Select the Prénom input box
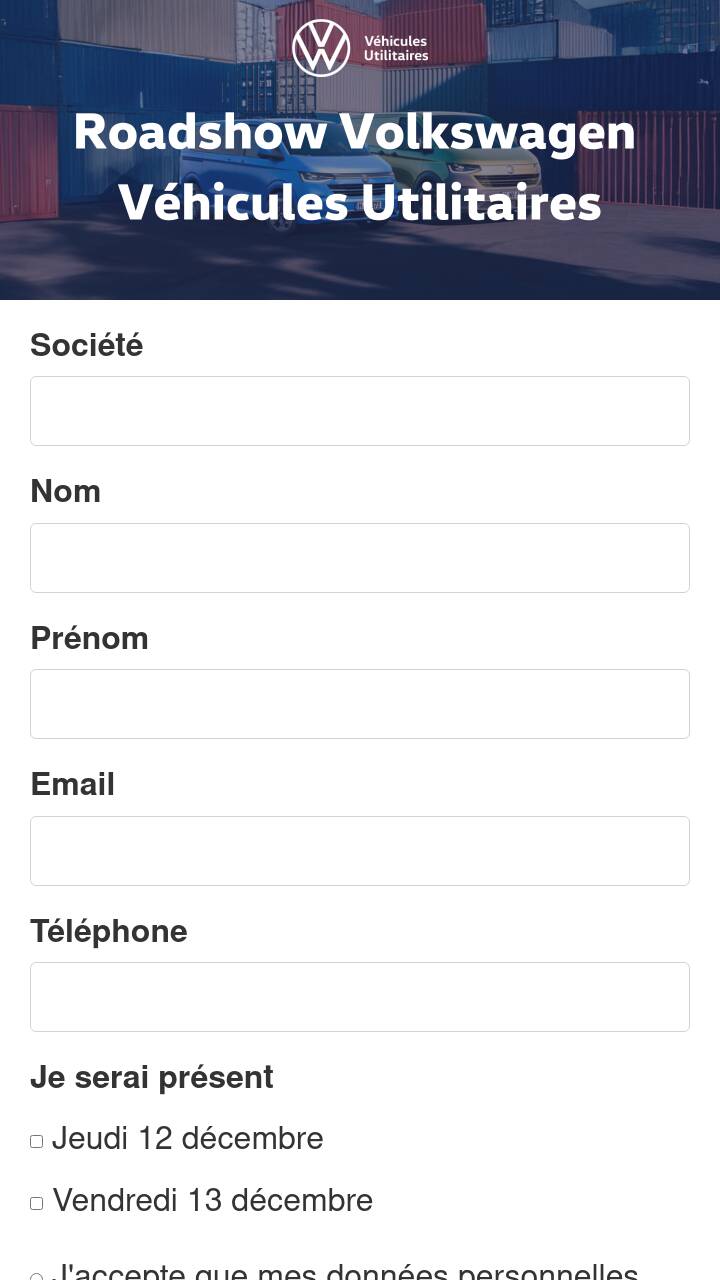Viewport: 720px width, 1280px height. [360, 704]
